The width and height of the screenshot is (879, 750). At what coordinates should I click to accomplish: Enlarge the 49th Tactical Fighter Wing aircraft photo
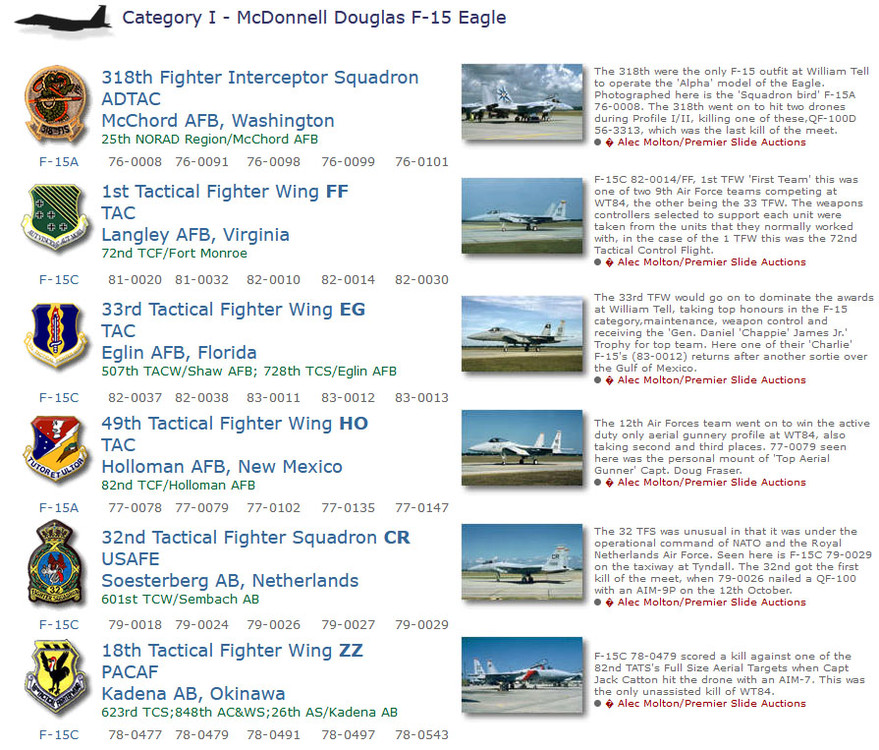point(521,447)
